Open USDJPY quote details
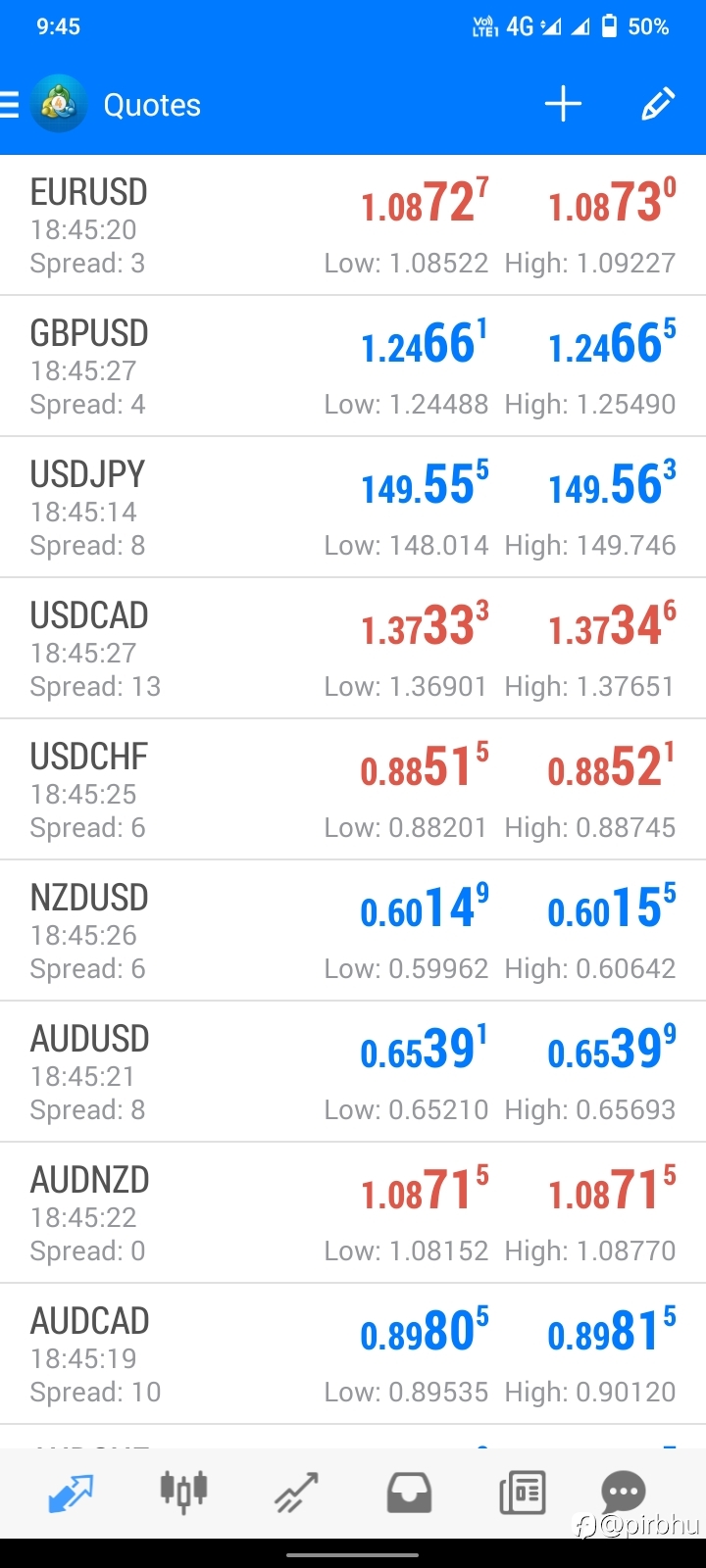Screen dimensions: 706x1568 click(353, 507)
